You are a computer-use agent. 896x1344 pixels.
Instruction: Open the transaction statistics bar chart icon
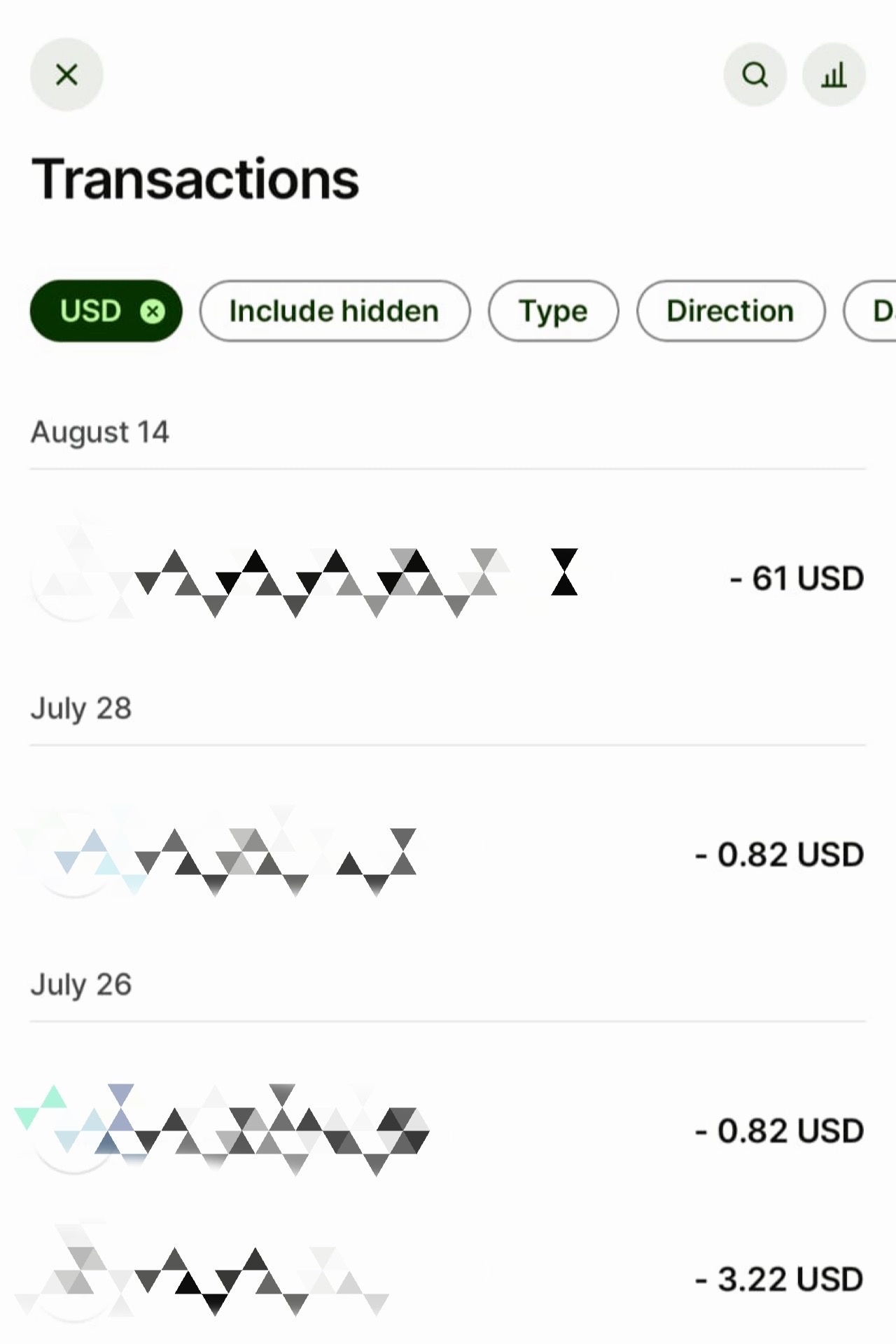point(834,73)
